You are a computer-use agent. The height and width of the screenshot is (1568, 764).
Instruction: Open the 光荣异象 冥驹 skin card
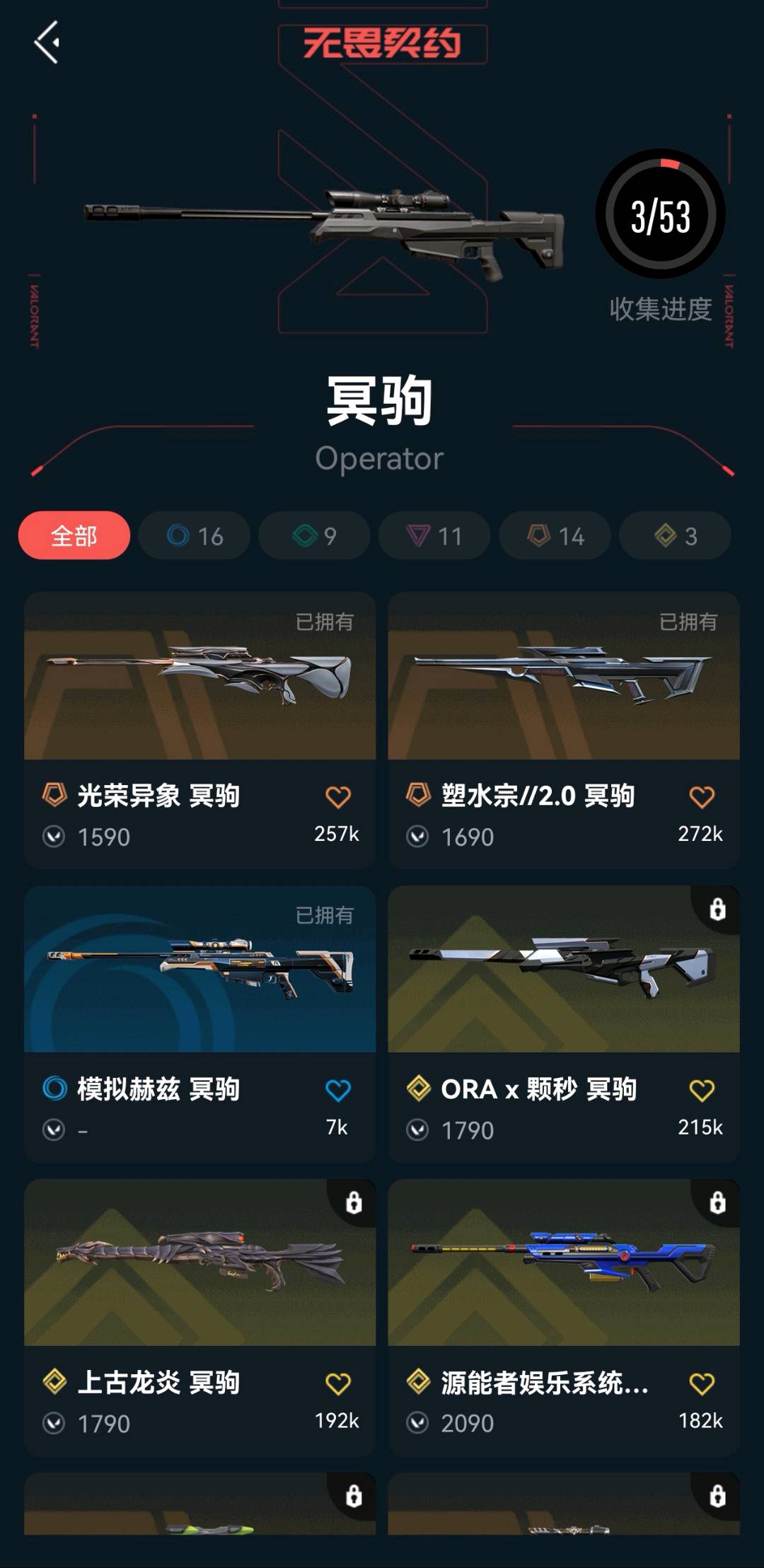(x=200, y=730)
